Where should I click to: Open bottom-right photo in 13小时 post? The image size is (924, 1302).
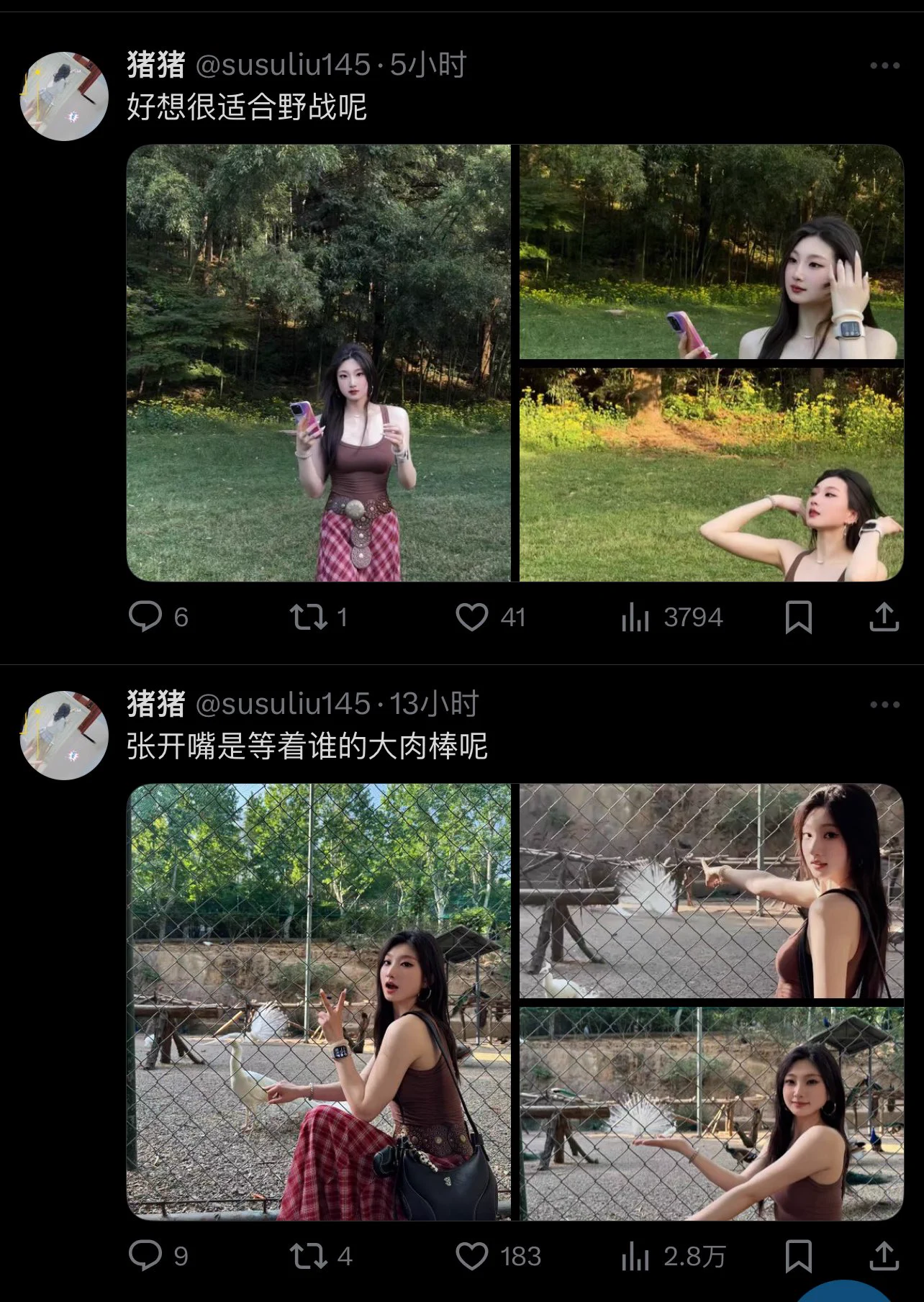[x=711, y=1113]
